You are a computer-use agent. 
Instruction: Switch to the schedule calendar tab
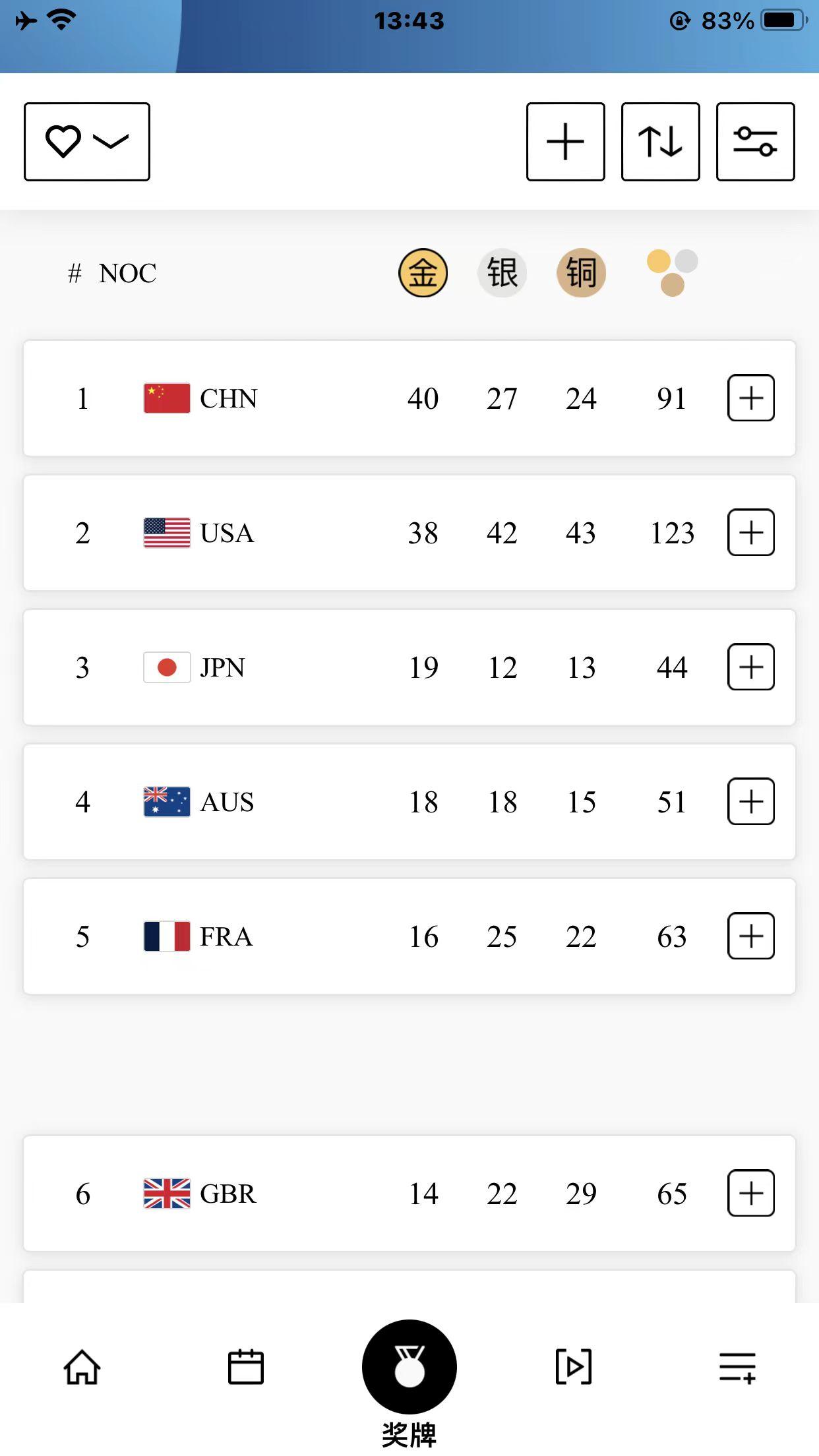point(245,1367)
